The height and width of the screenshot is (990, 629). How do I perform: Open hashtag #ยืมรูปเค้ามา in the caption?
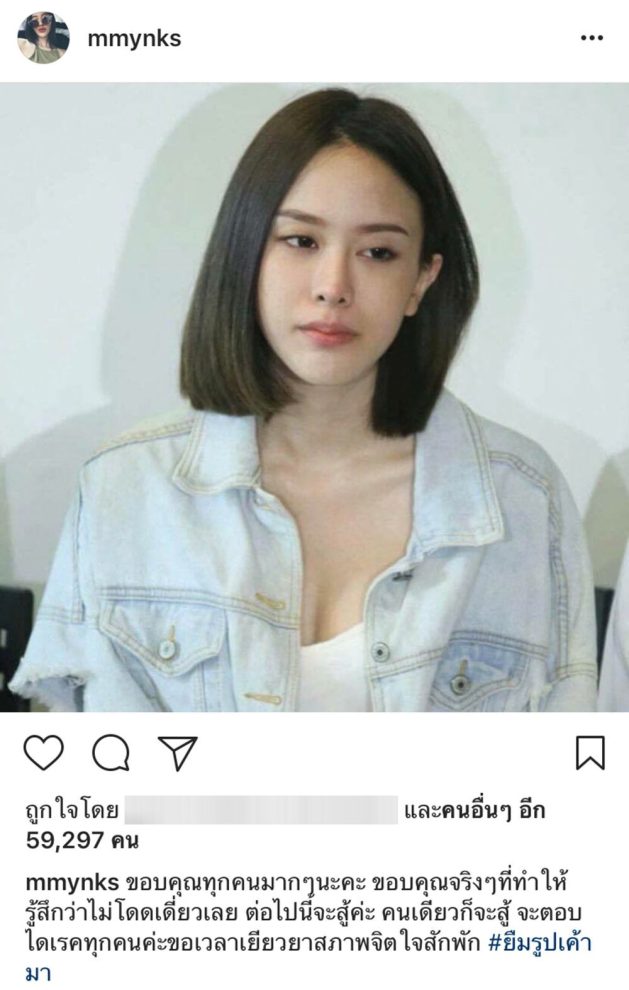pyautogui.click(x=547, y=945)
